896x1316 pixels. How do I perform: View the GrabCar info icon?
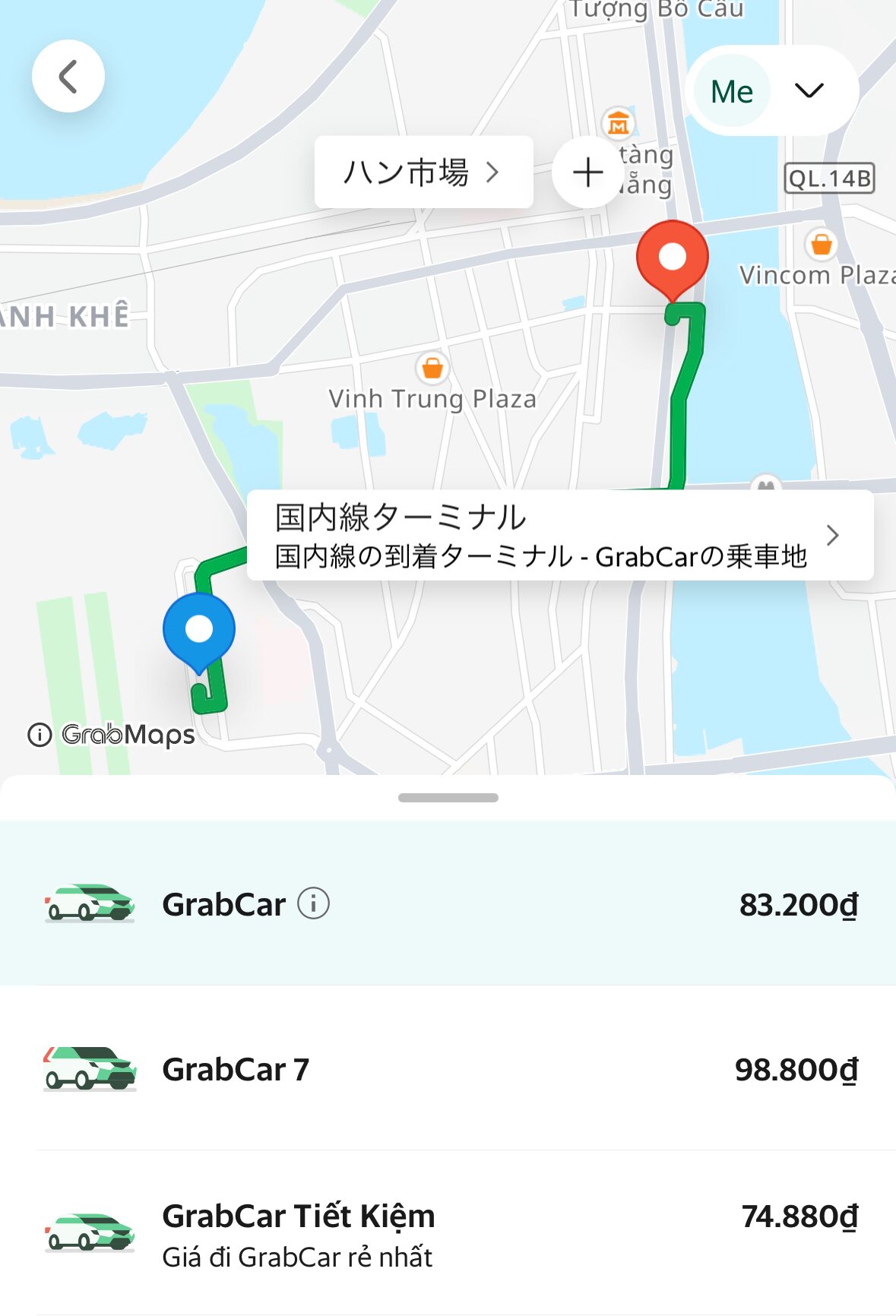313,903
